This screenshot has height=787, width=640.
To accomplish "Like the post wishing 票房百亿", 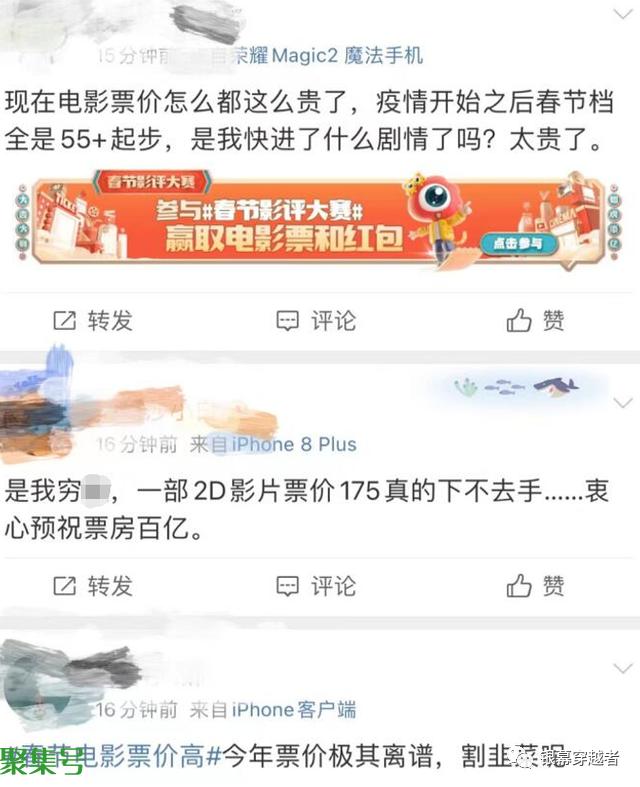I will point(535,586).
